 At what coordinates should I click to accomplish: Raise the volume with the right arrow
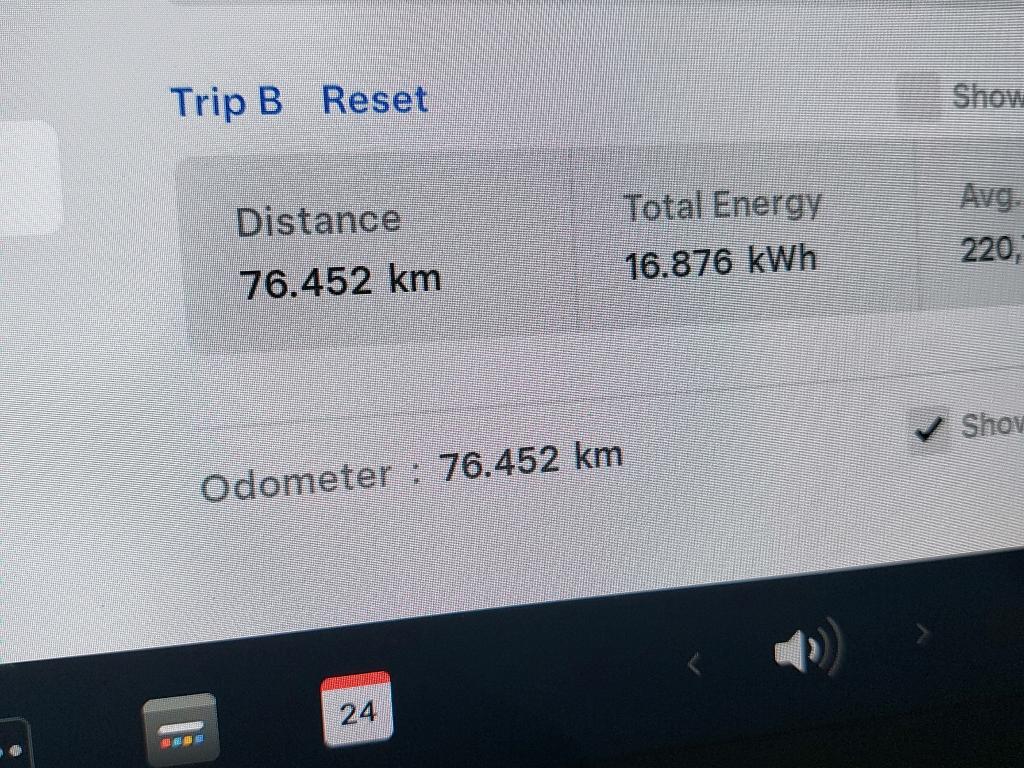(x=923, y=632)
